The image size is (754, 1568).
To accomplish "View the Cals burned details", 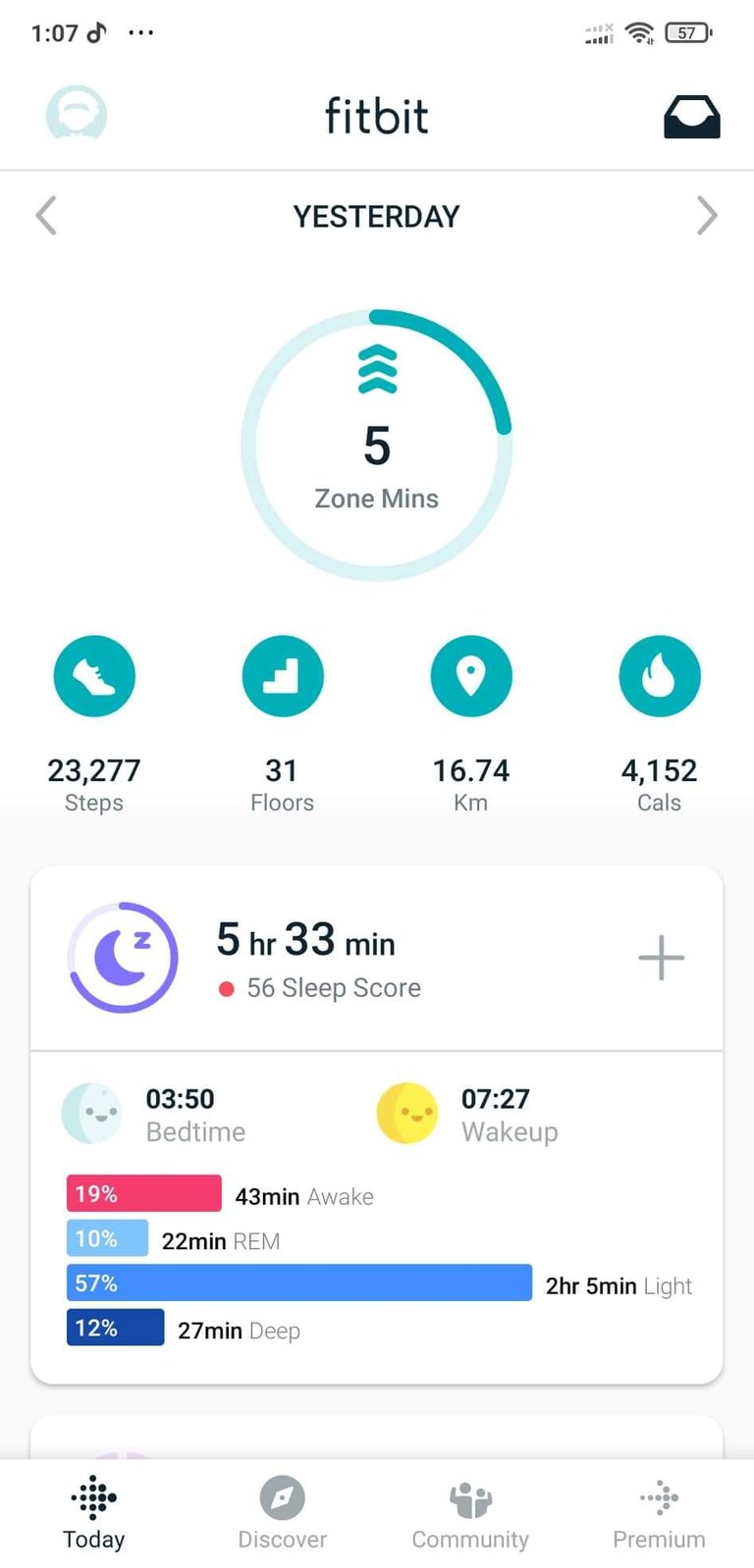I will click(660, 725).
